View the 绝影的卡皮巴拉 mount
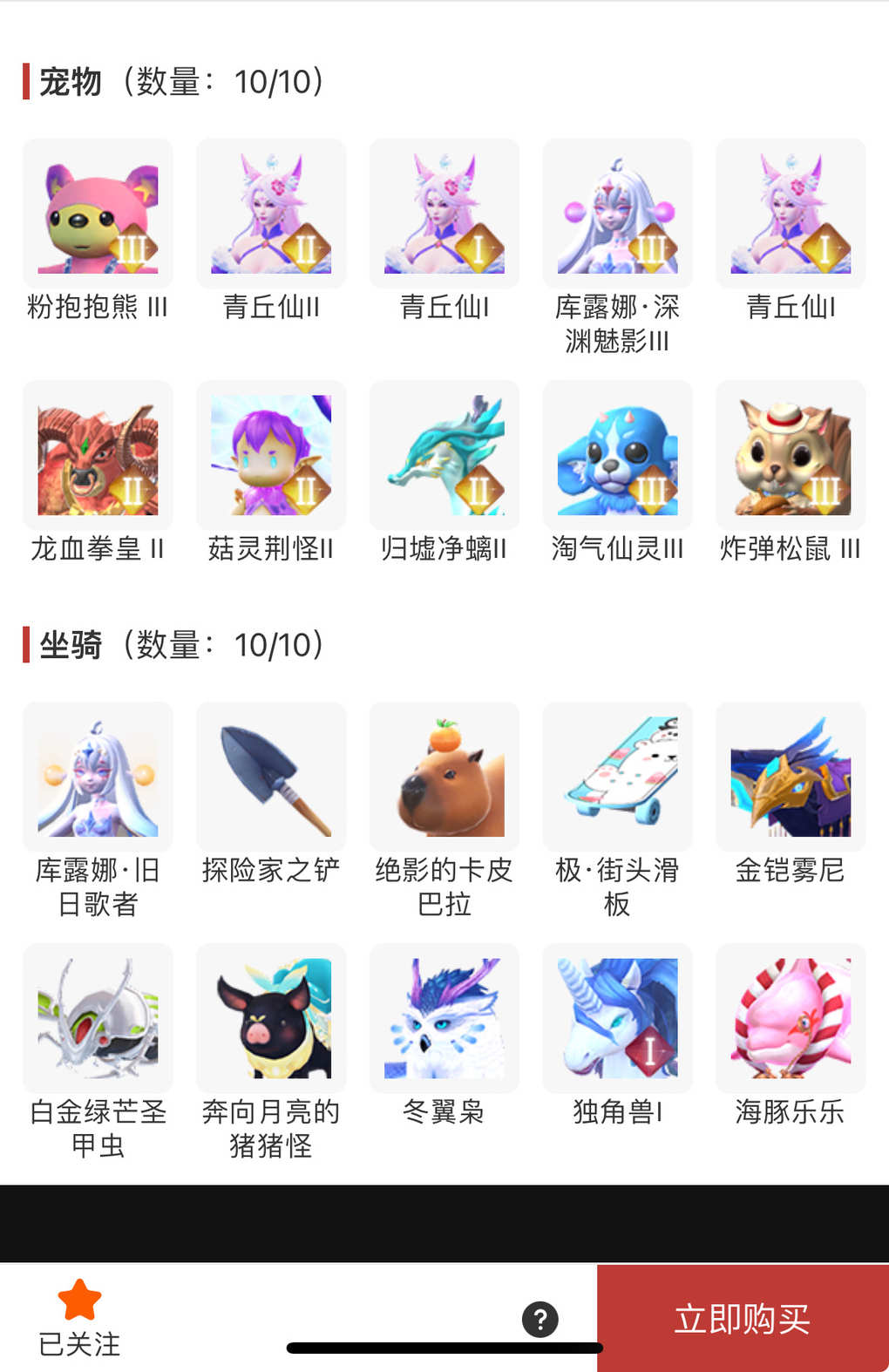 pos(444,778)
